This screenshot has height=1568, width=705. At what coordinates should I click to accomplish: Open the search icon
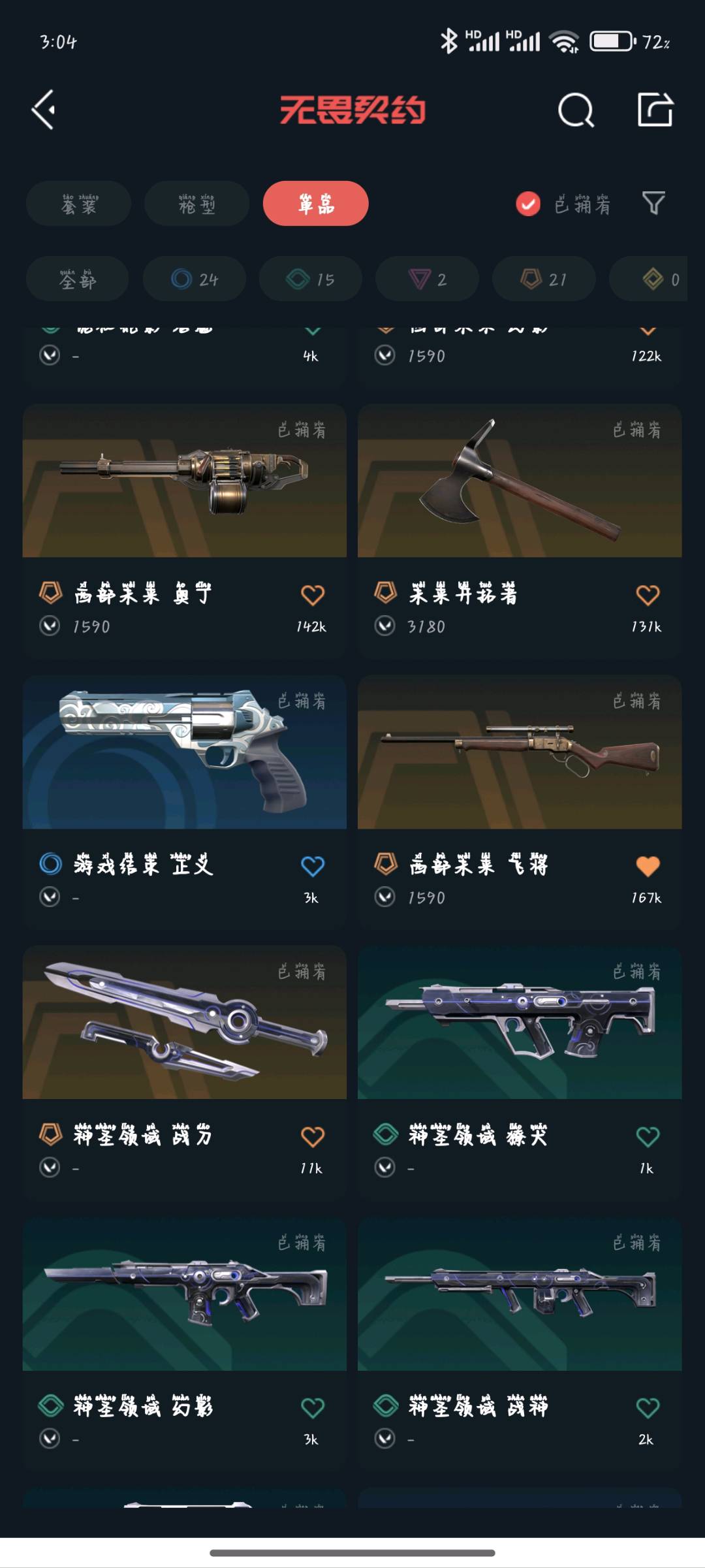pyautogui.click(x=576, y=110)
